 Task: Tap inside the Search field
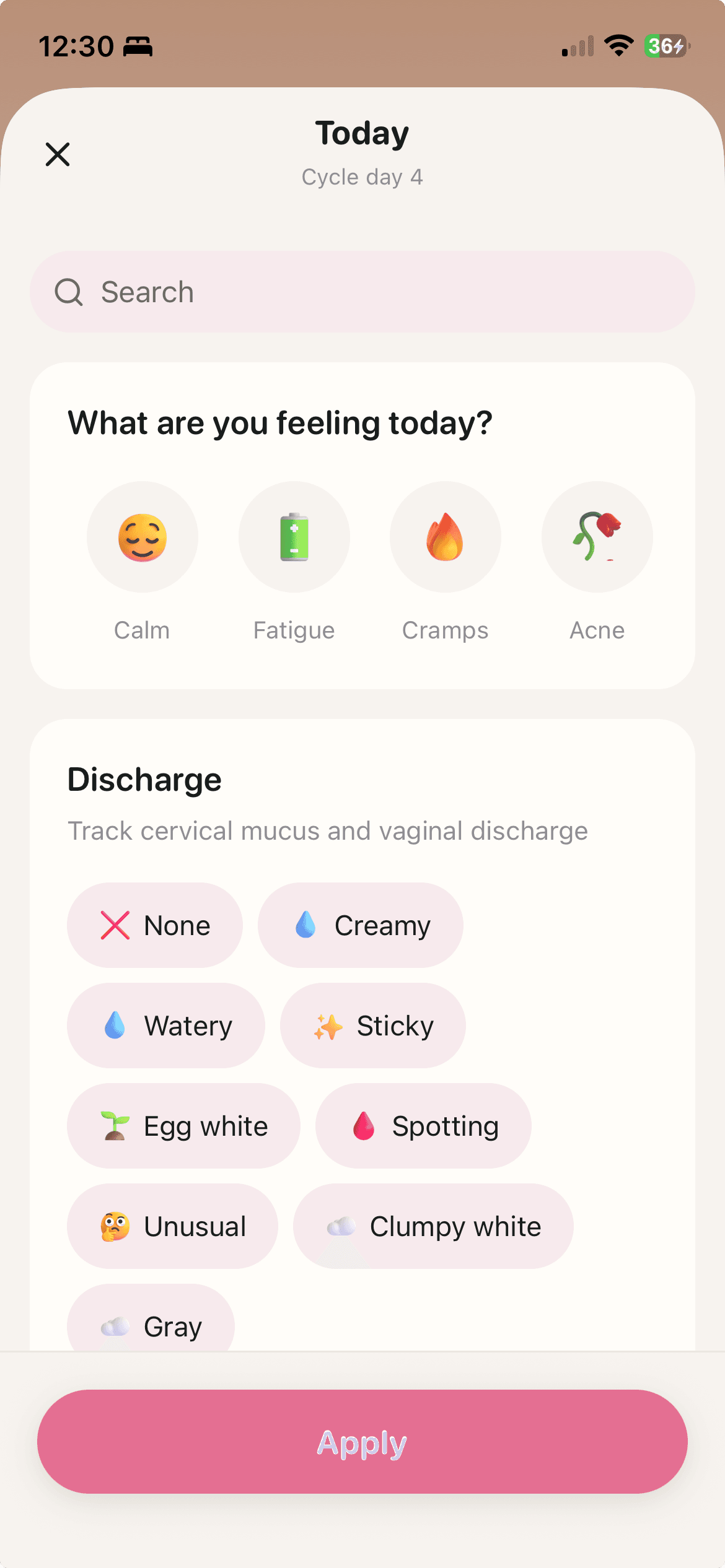pyautogui.click(x=362, y=292)
